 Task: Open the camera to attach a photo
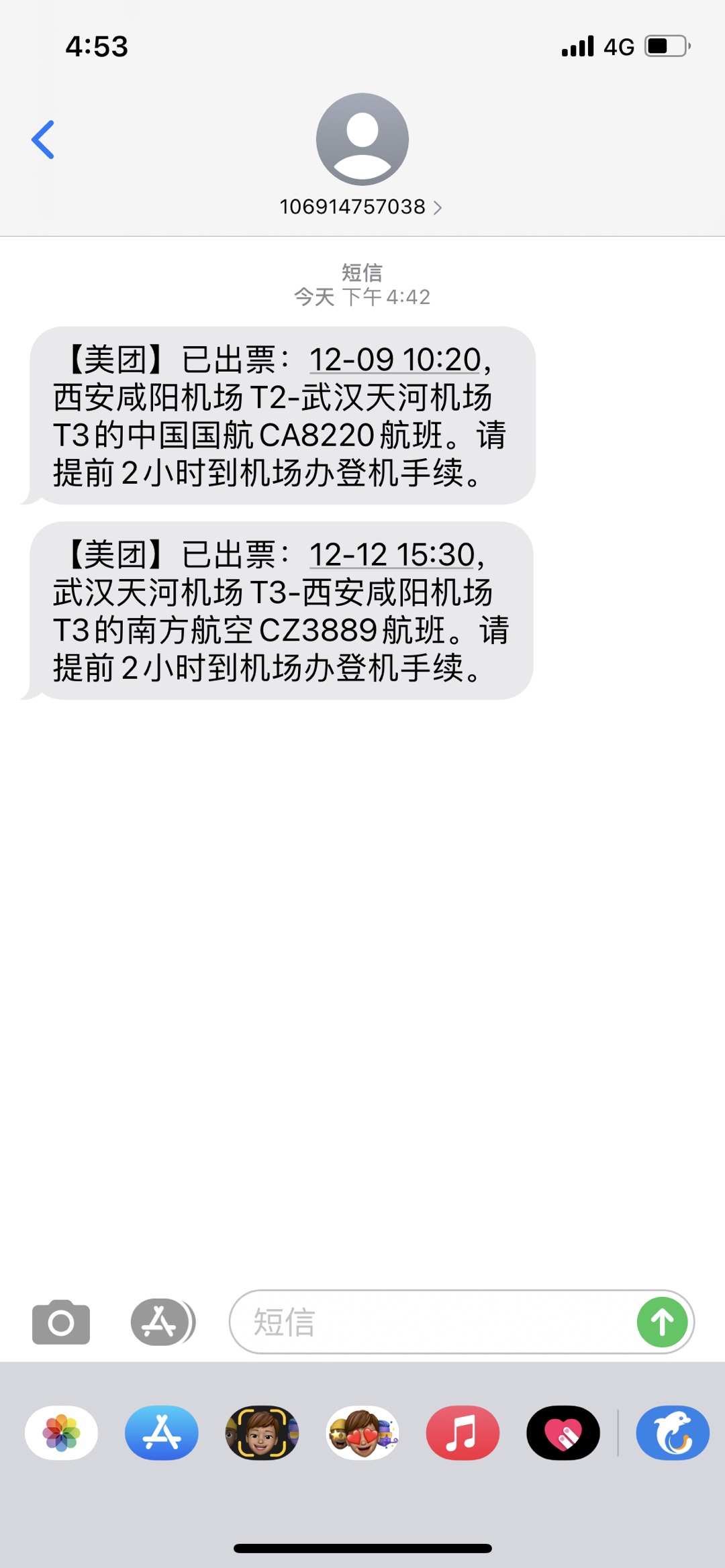(x=61, y=1322)
